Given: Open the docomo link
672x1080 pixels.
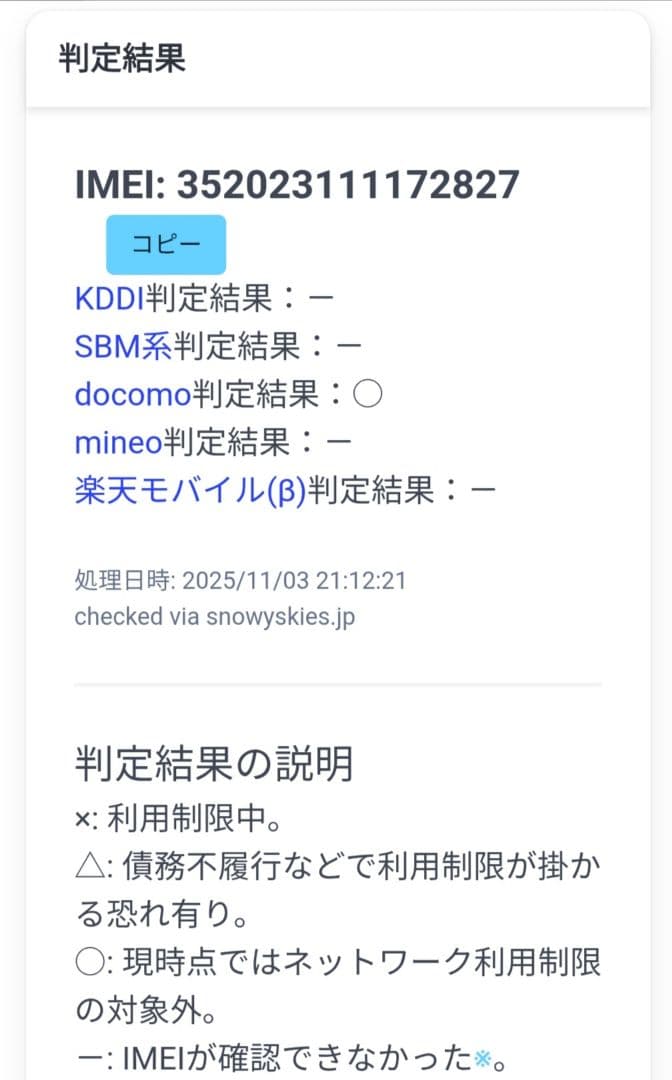Looking at the screenshot, I should [x=132, y=394].
